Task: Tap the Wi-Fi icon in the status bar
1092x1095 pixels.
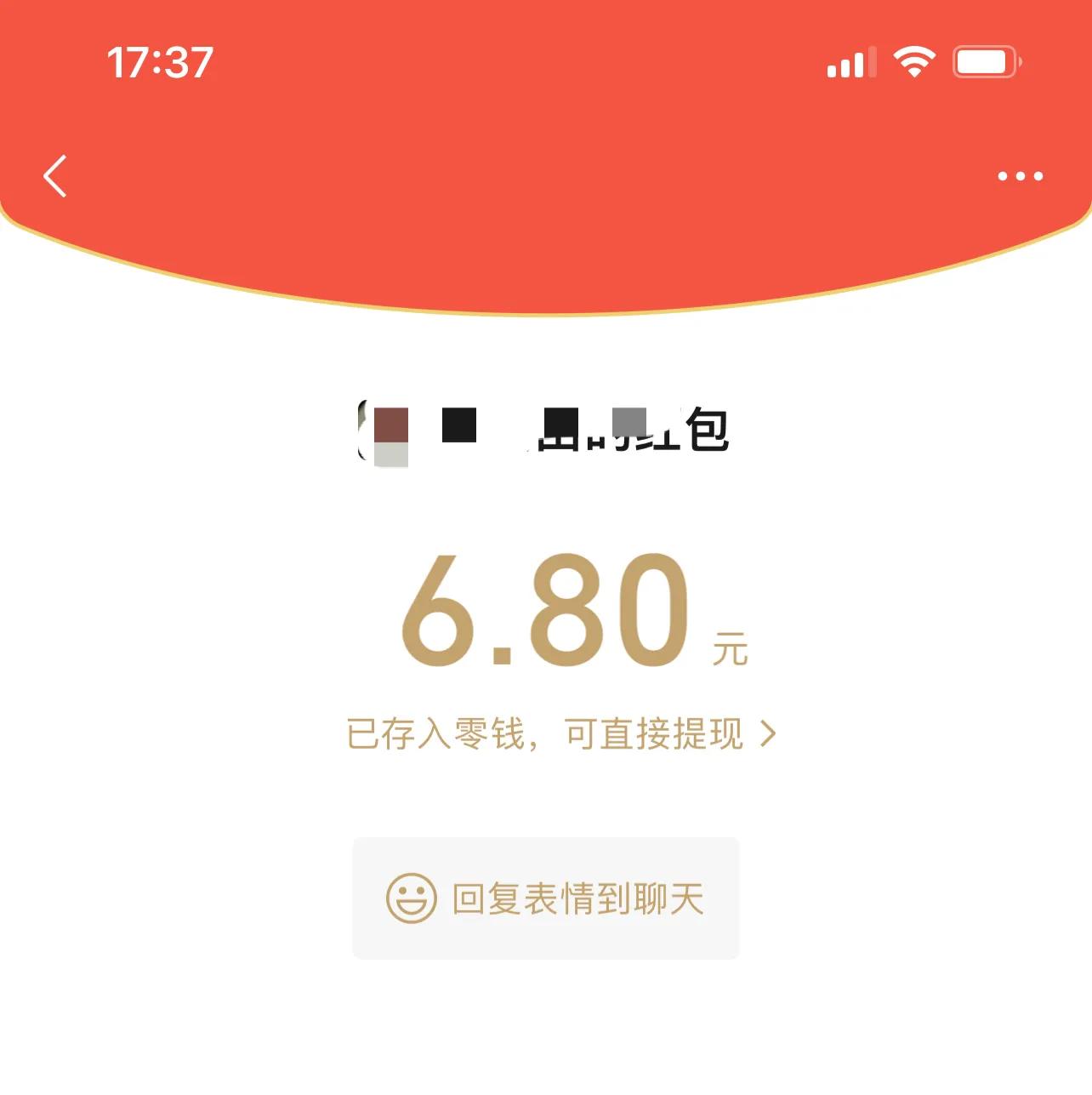Action: [x=913, y=62]
